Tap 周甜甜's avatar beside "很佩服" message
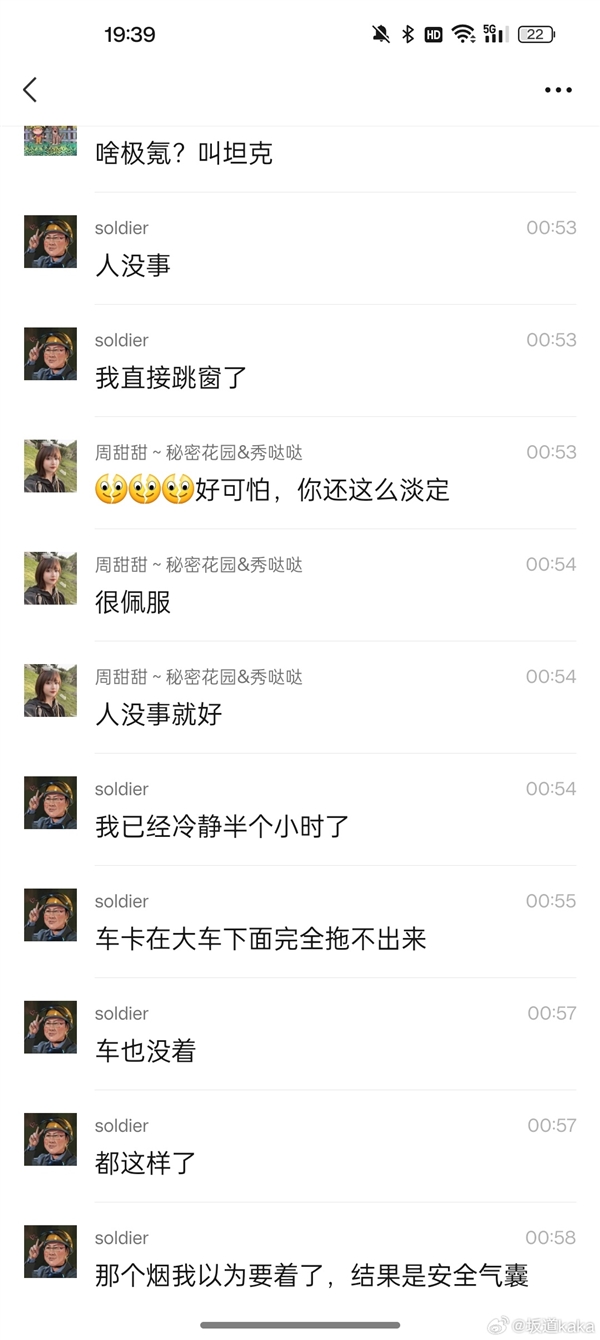600x1340 pixels. [50, 578]
